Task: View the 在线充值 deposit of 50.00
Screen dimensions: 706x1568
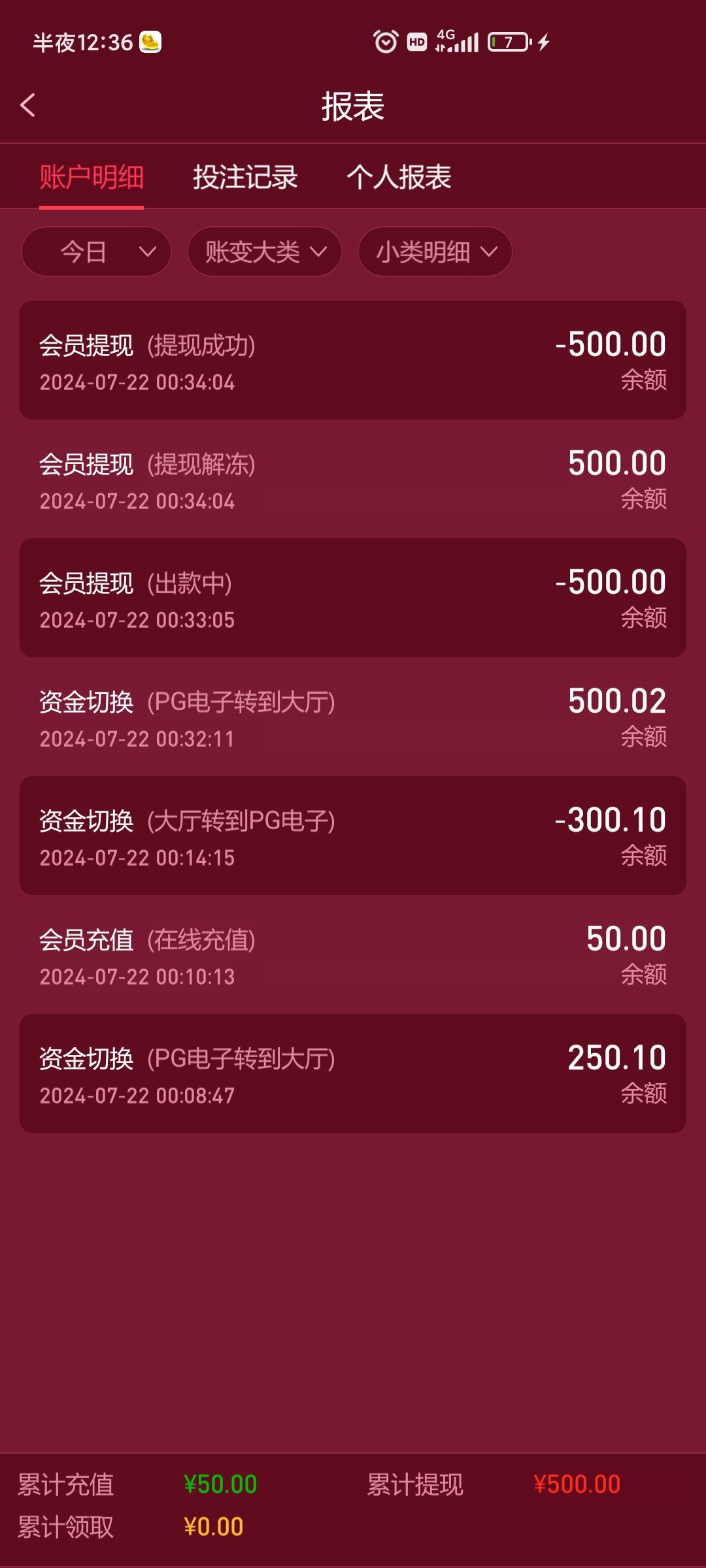Action: 353,955
